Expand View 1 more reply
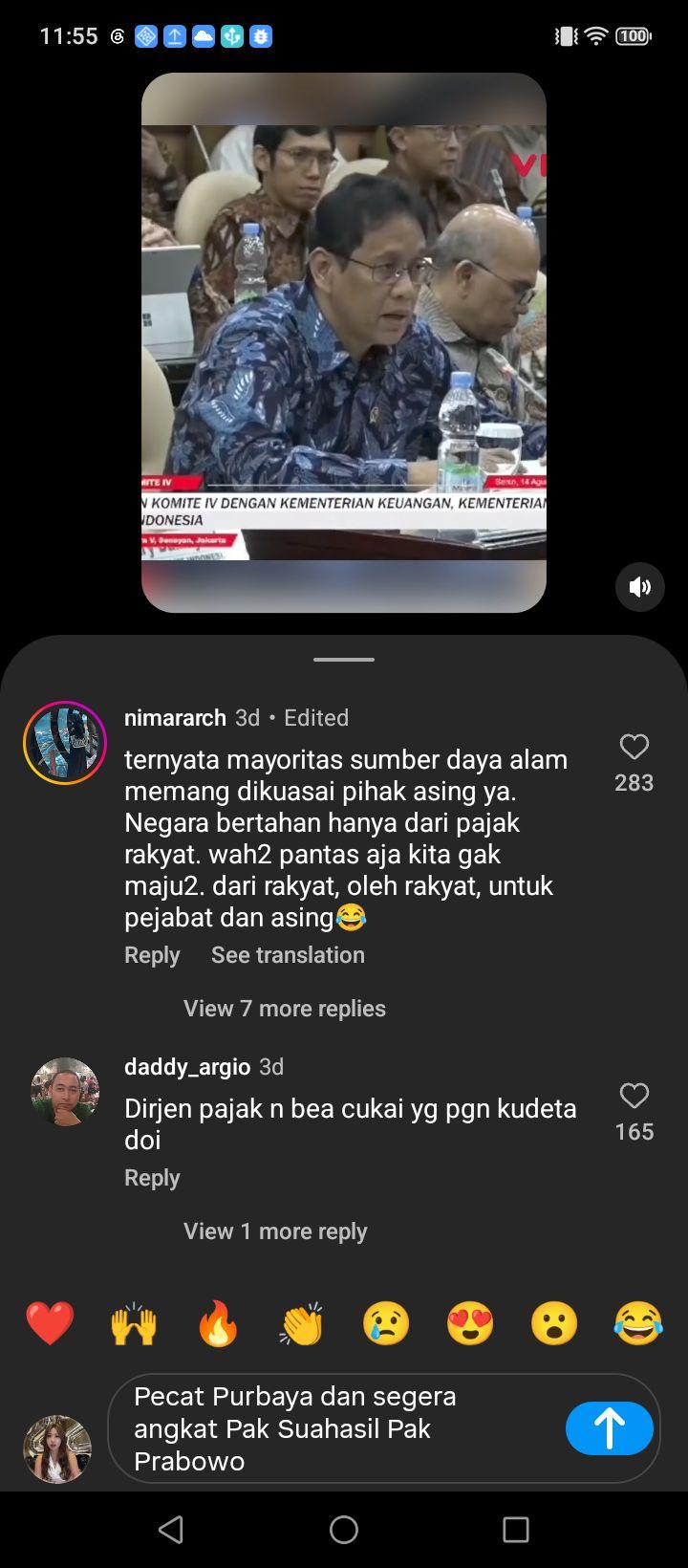 pyautogui.click(x=275, y=1231)
